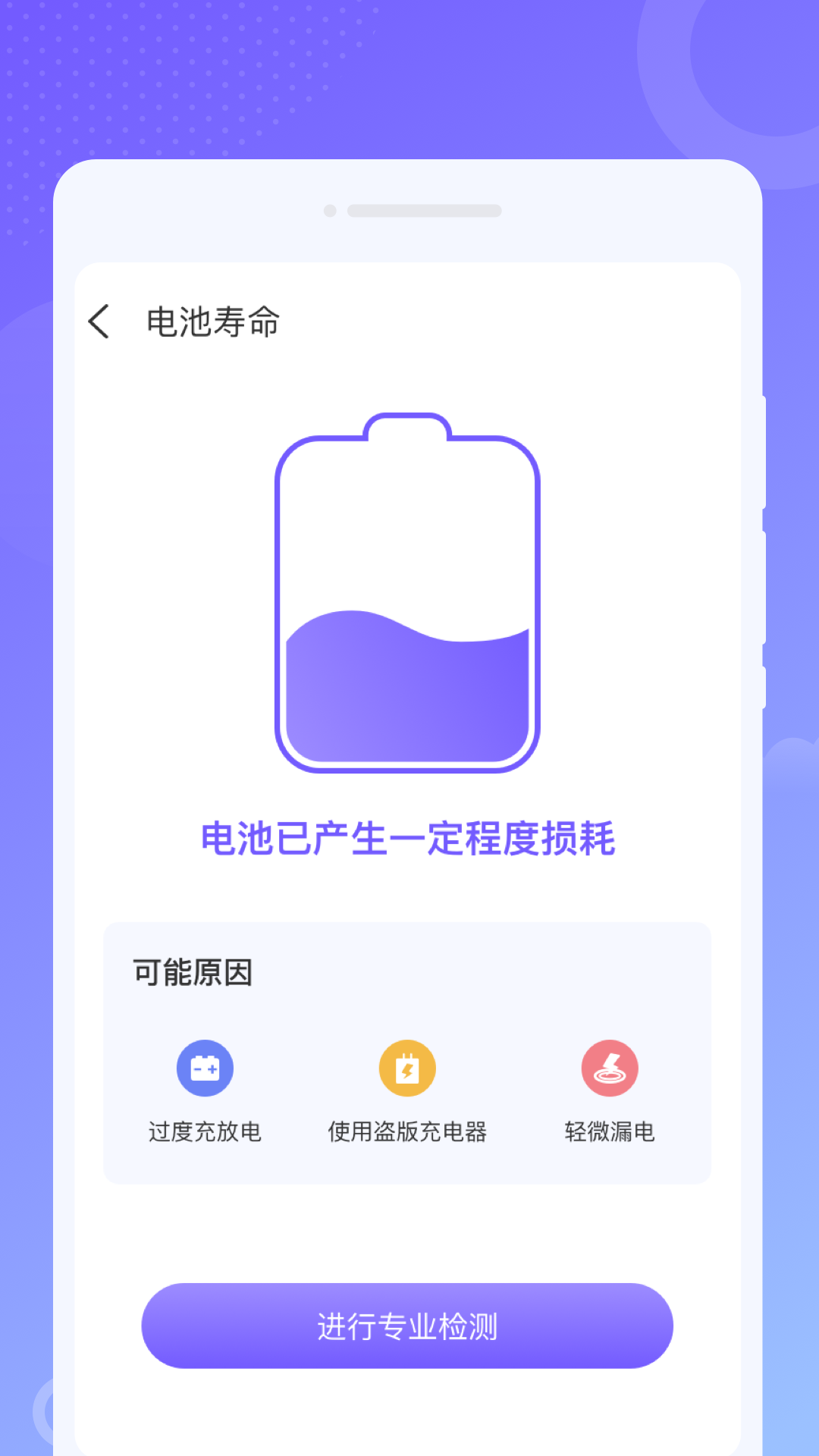
Task: Select the lightning bolt charging icon
Action: 408,1068
